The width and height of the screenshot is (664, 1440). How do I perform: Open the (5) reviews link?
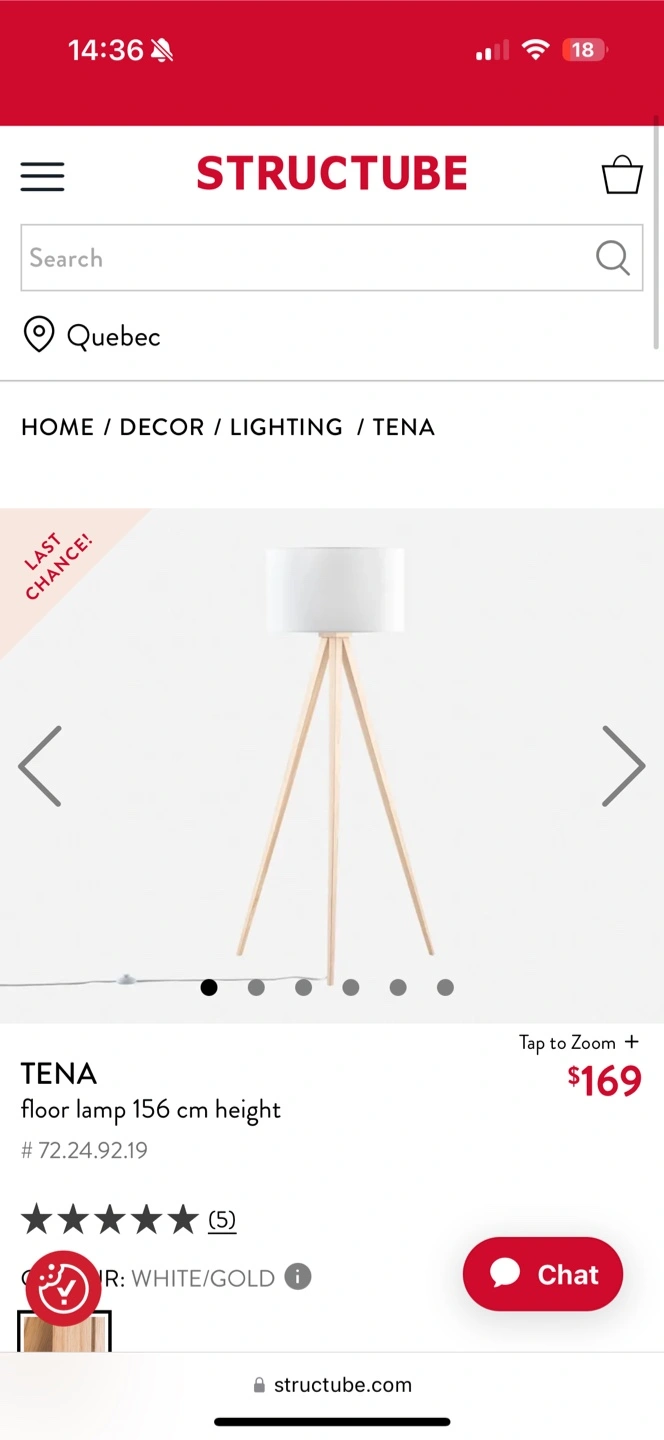[222, 1219]
